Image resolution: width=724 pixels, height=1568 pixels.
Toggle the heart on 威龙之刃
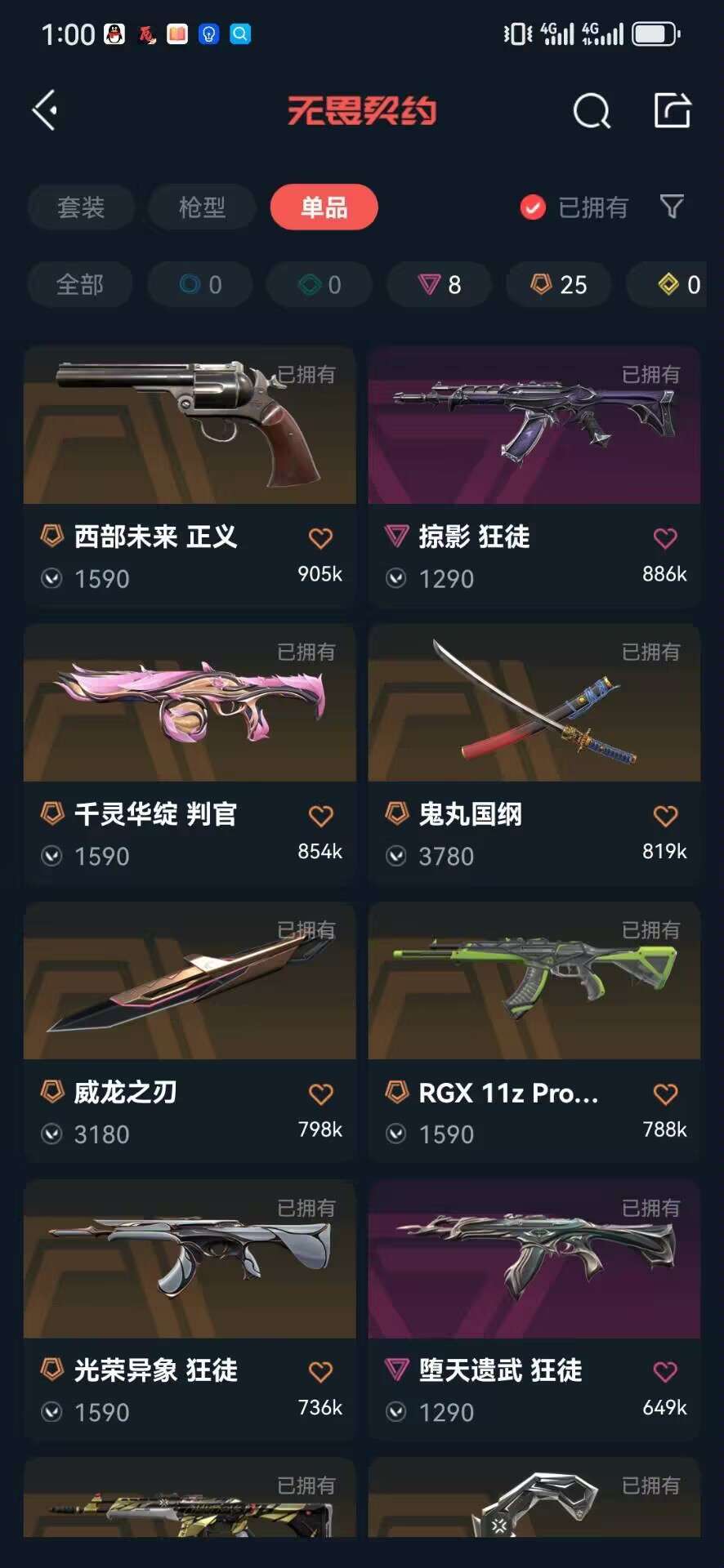[320, 1092]
